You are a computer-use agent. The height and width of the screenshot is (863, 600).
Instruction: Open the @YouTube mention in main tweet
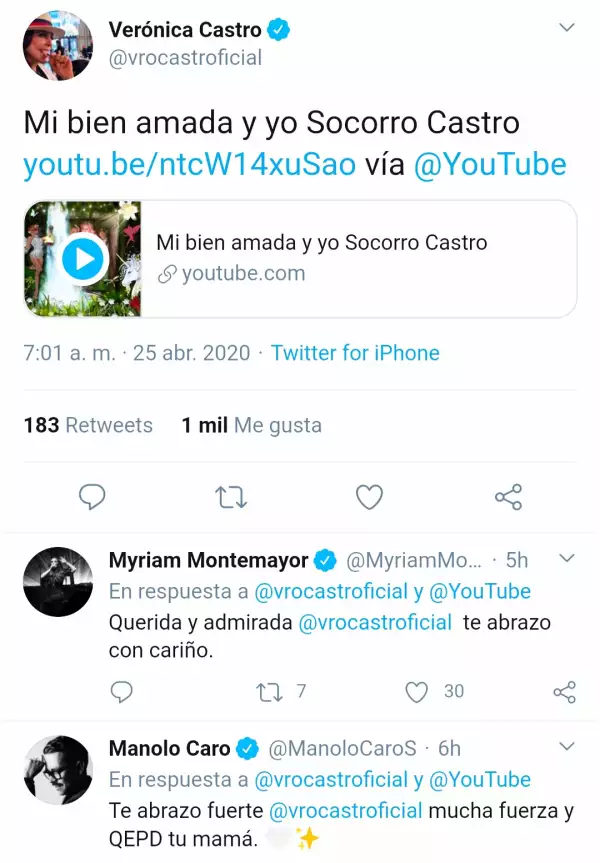[x=490, y=164]
